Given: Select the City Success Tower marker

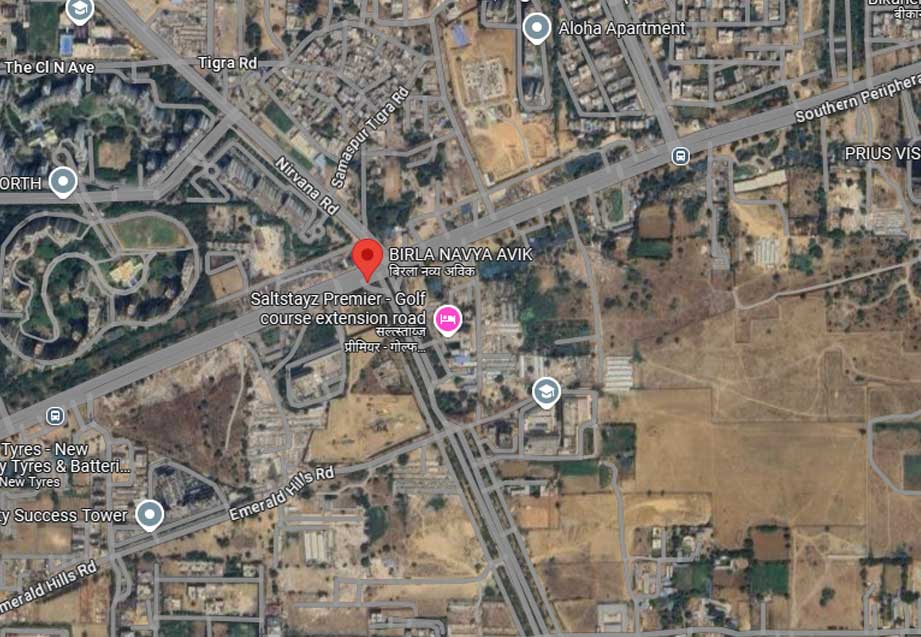Looking at the screenshot, I should coord(149,514).
